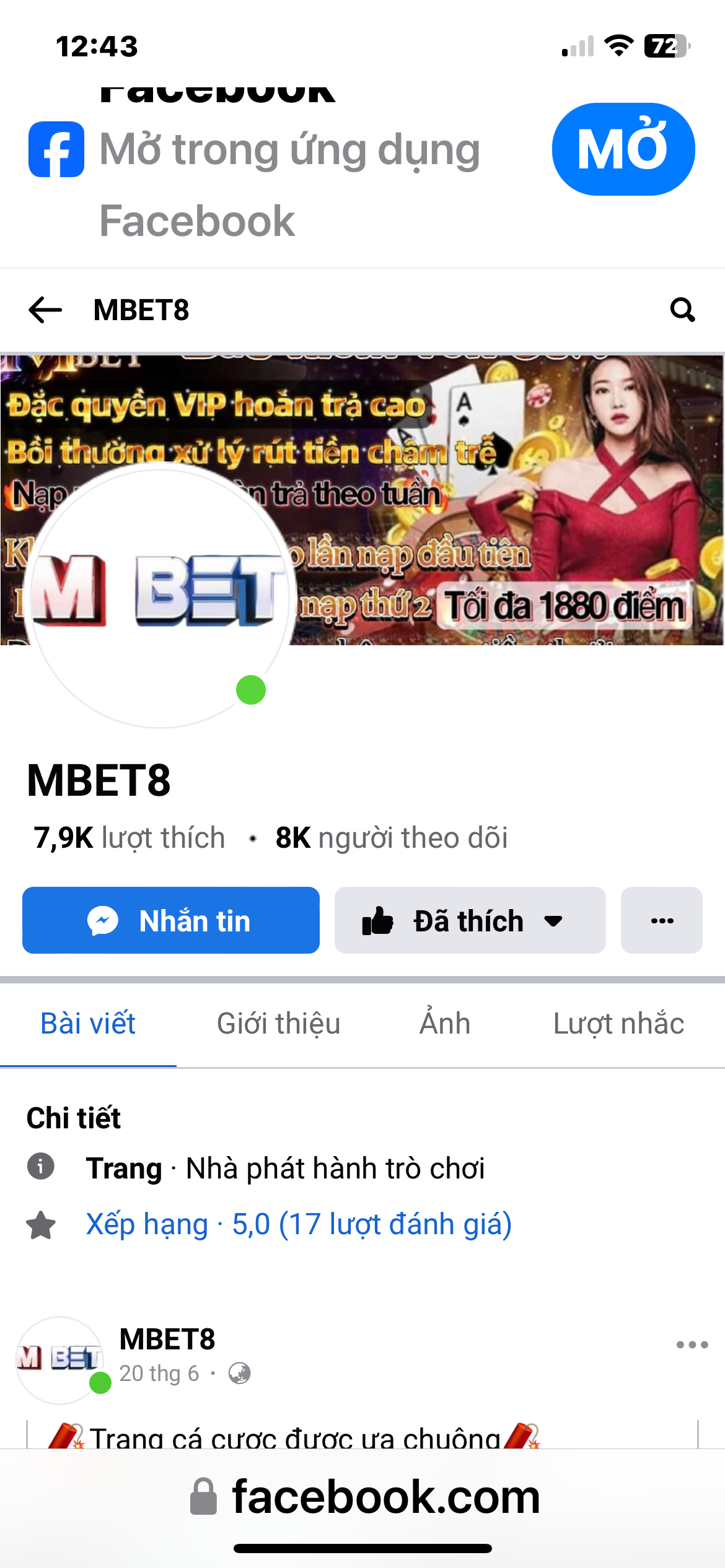View the MBET8 profile picture
The image size is (725, 1568).
point(159,595)
